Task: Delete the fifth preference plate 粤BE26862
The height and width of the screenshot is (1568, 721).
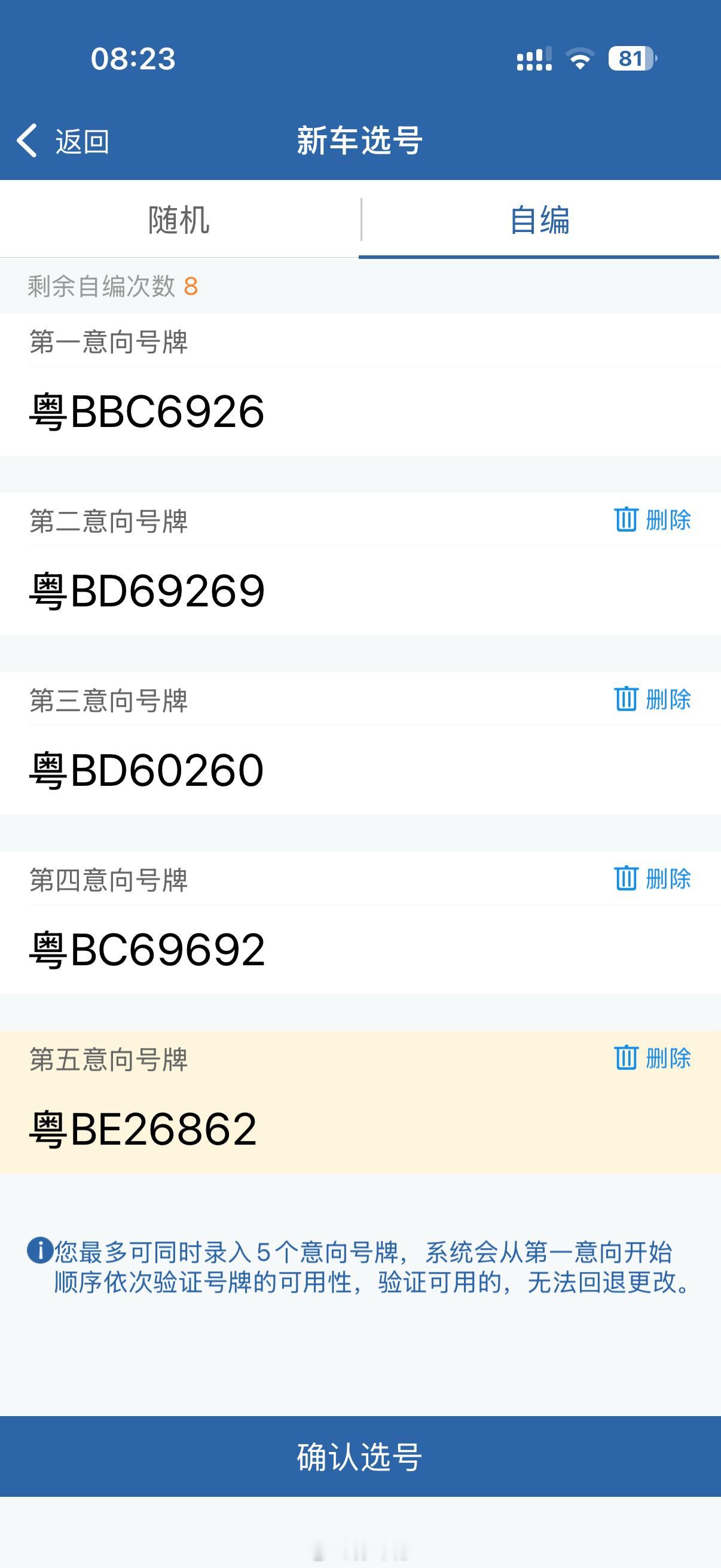Action: tap(652, 1058)
